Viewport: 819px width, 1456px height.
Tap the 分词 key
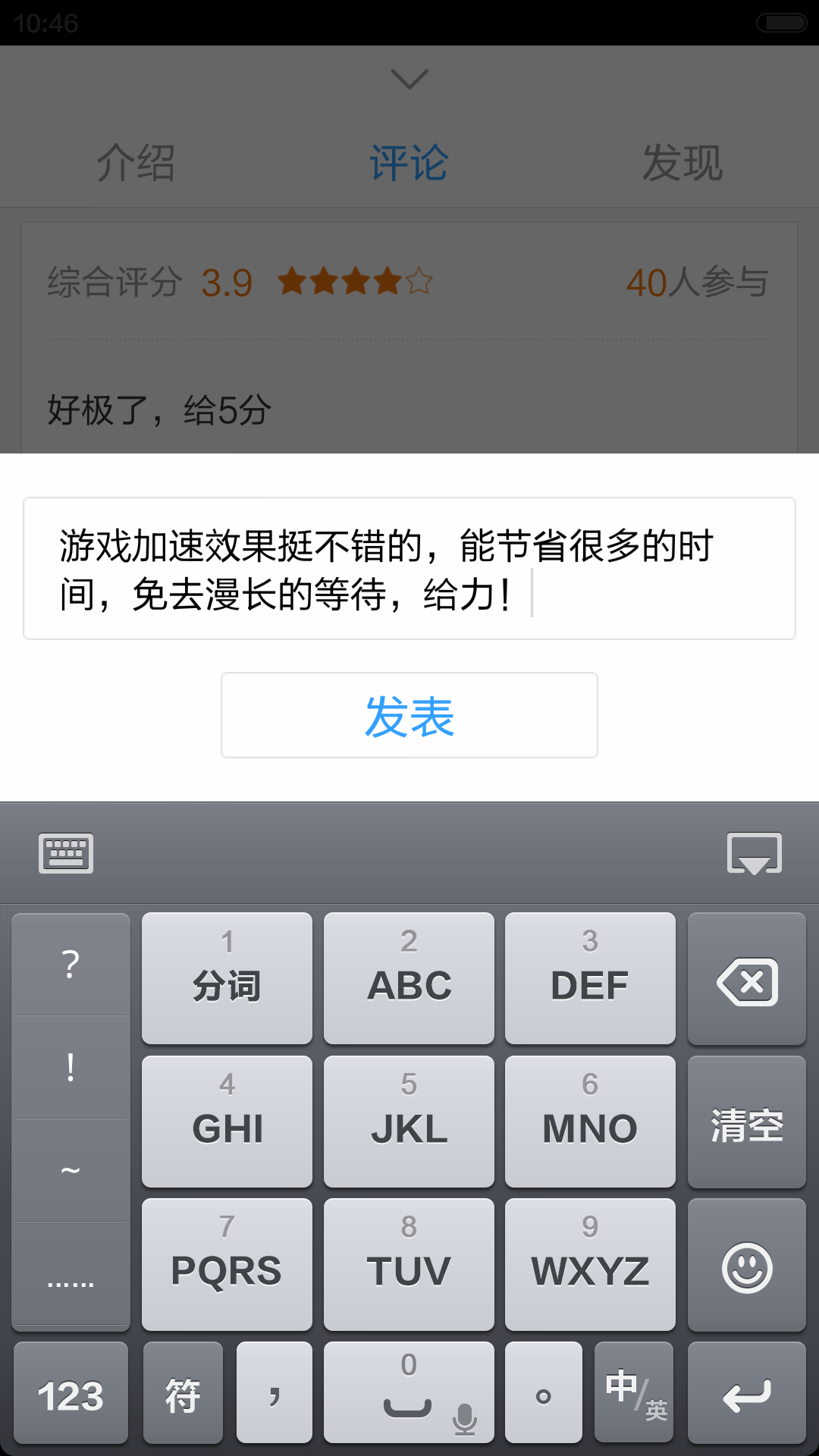click(227, 979)
